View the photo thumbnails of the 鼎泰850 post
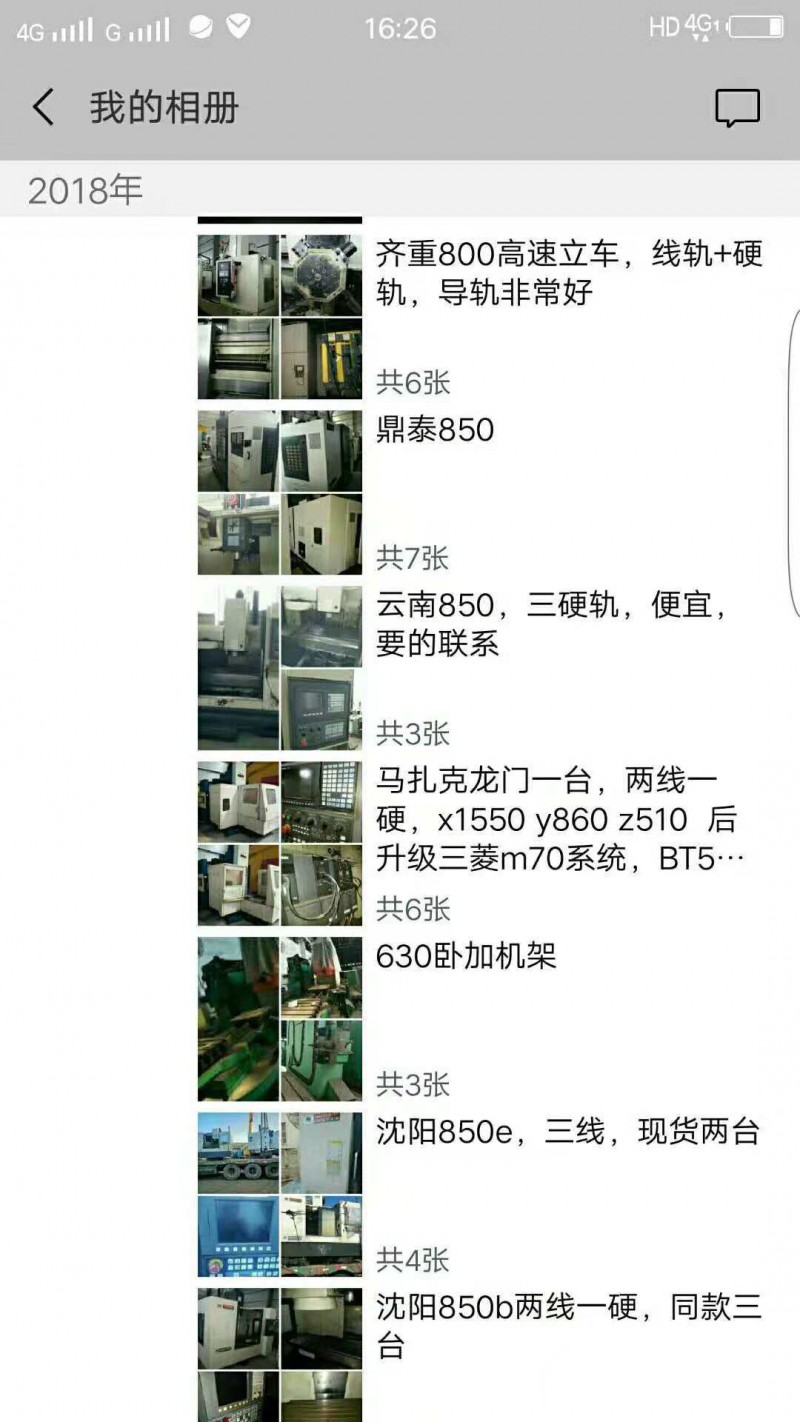Screen dimensions: 800x1422 pyautogui.click(x=280, y=492)
